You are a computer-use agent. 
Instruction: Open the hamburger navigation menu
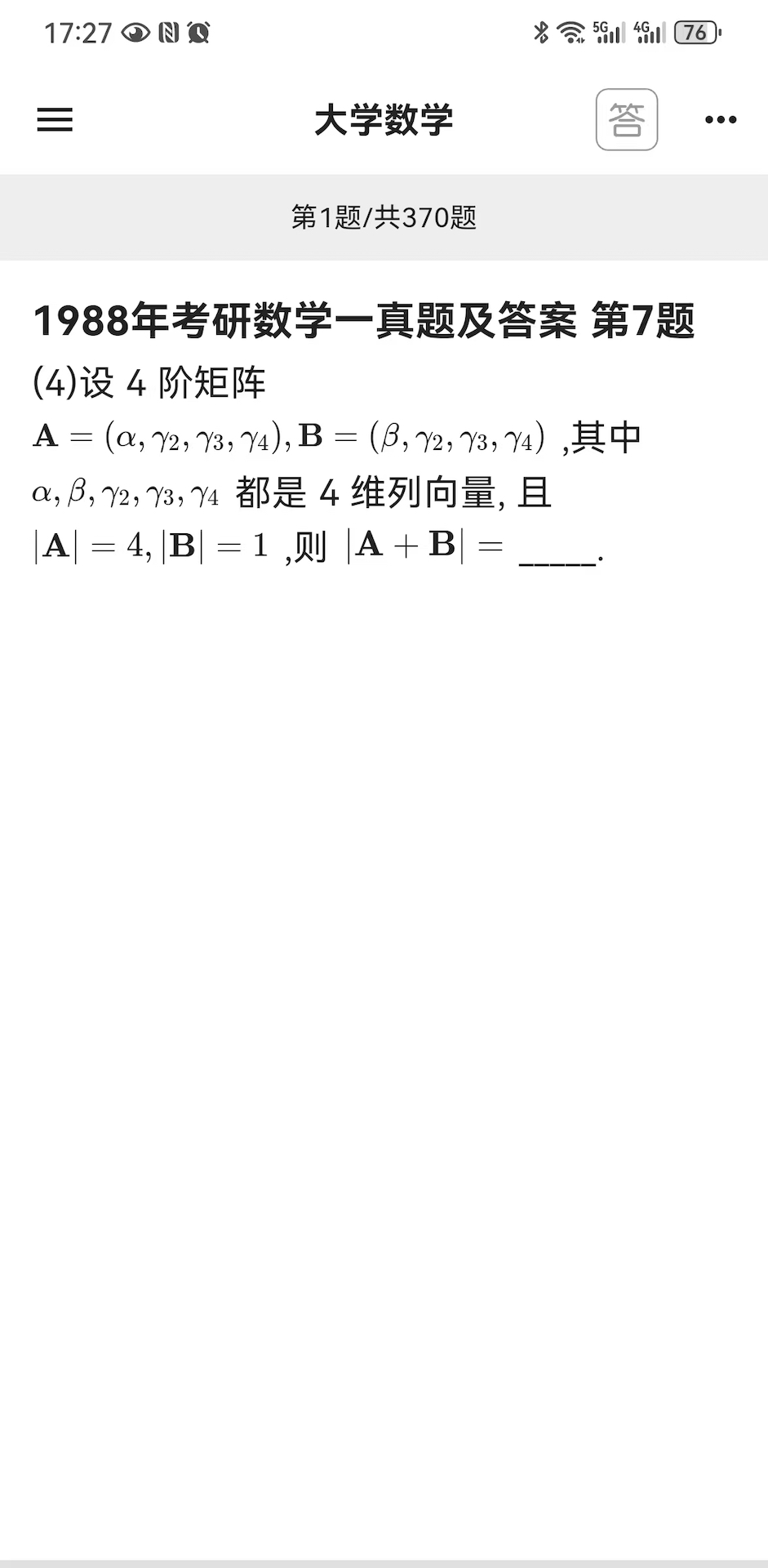[54, 120]
